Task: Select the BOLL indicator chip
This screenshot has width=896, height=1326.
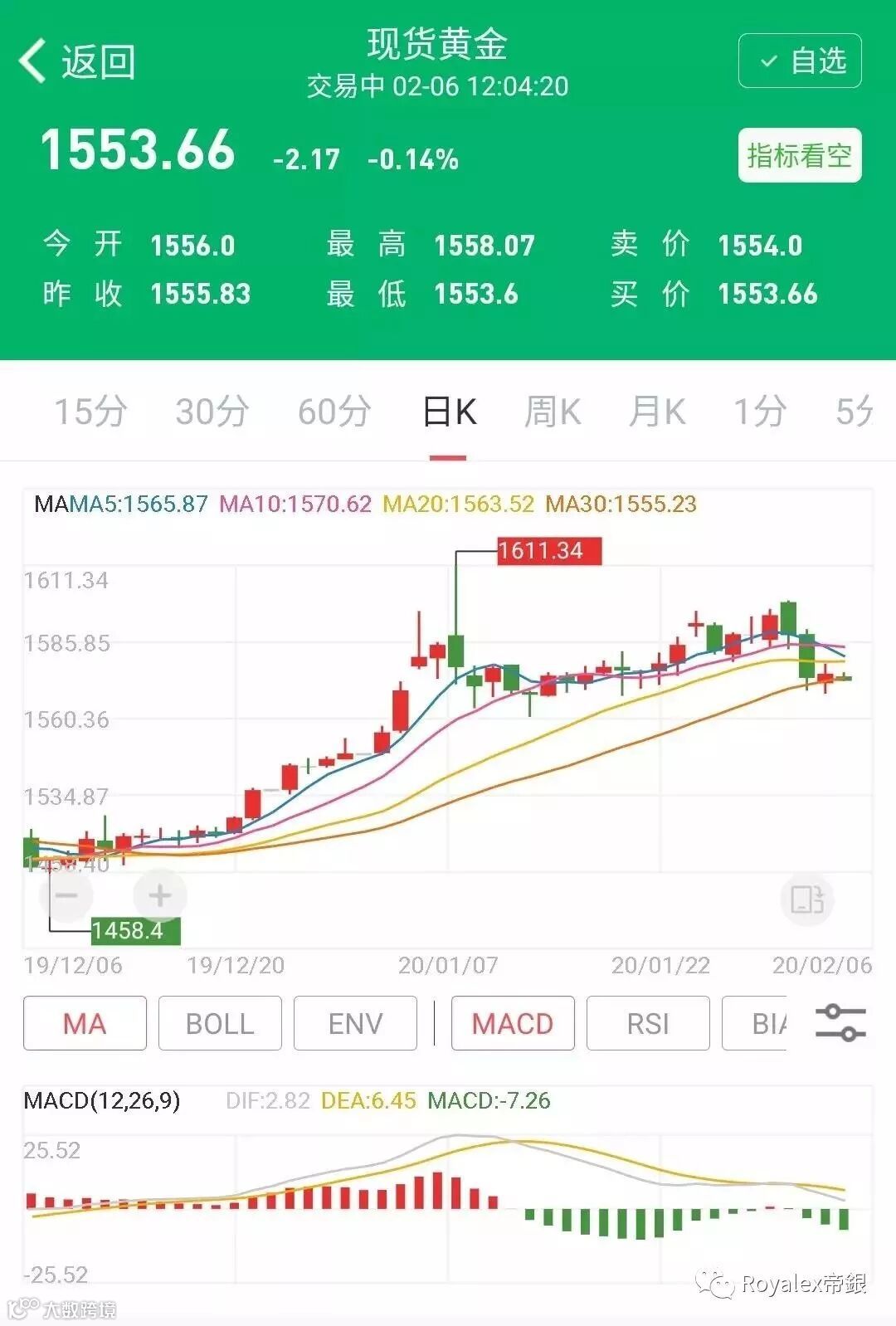Action: click(x=220, y=1023)
